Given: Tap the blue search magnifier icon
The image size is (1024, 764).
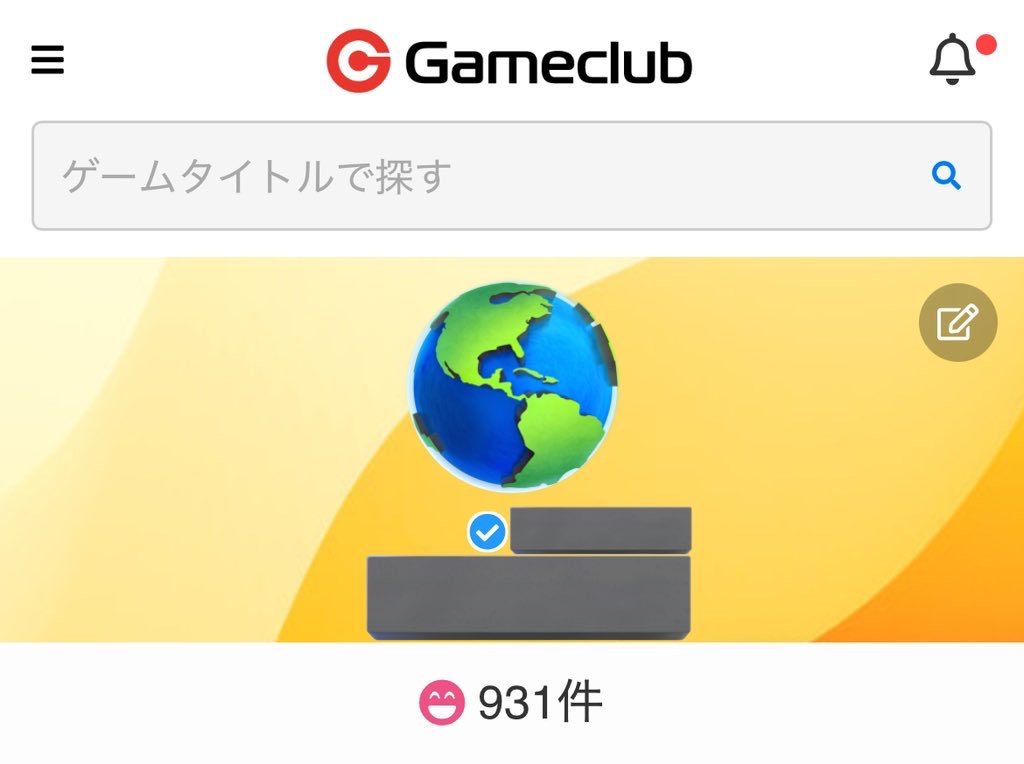Looking at the screenshot, I should (946, 176).
